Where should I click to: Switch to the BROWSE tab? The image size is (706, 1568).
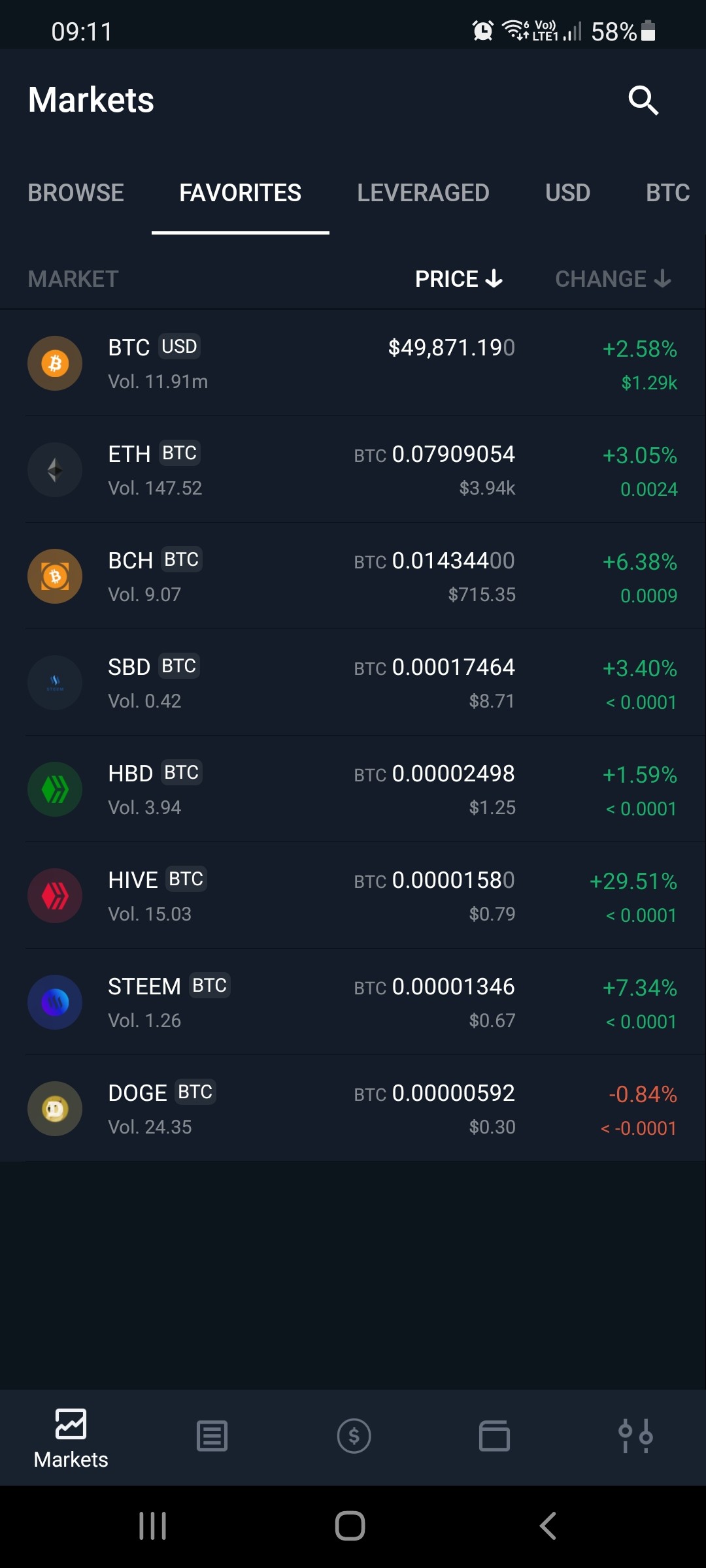76,193
